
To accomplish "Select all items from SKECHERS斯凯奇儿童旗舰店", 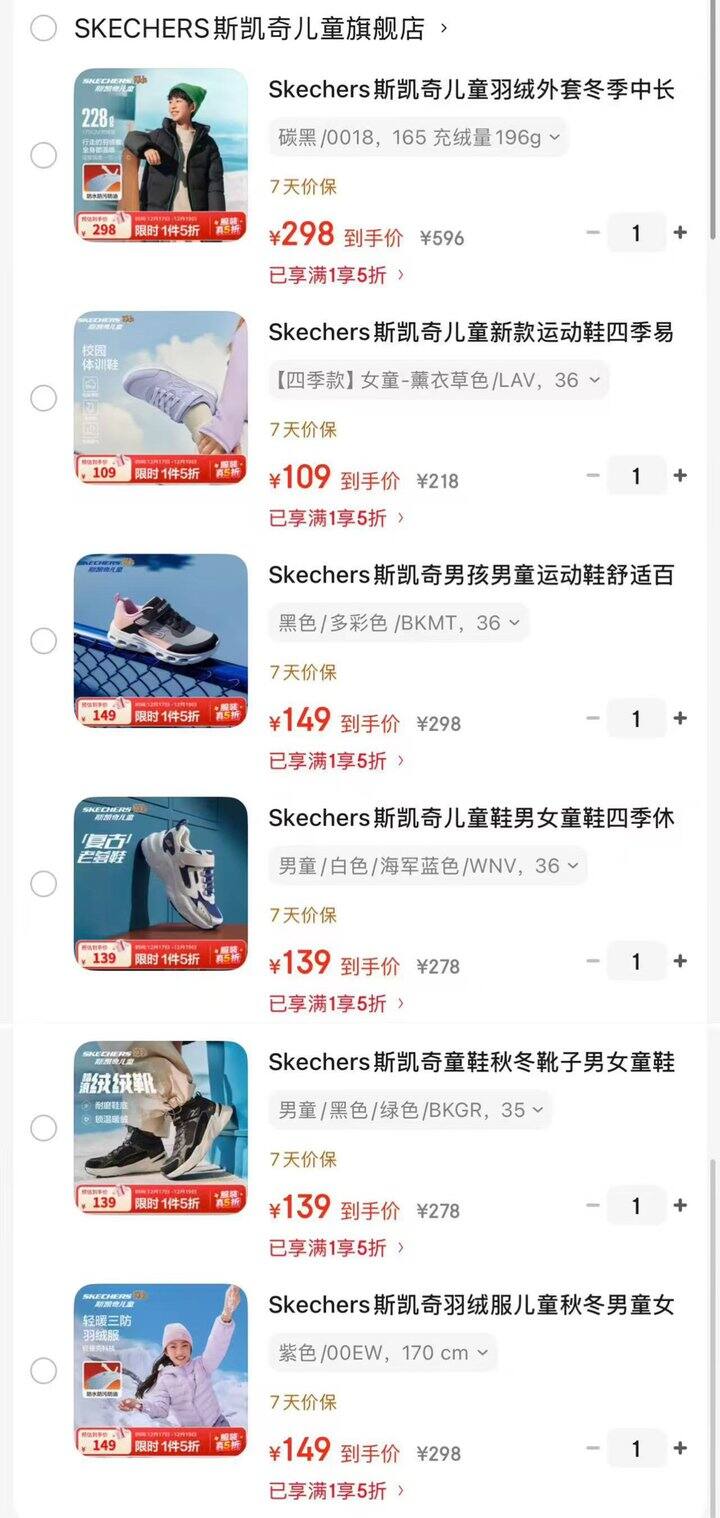I will 43,28.
